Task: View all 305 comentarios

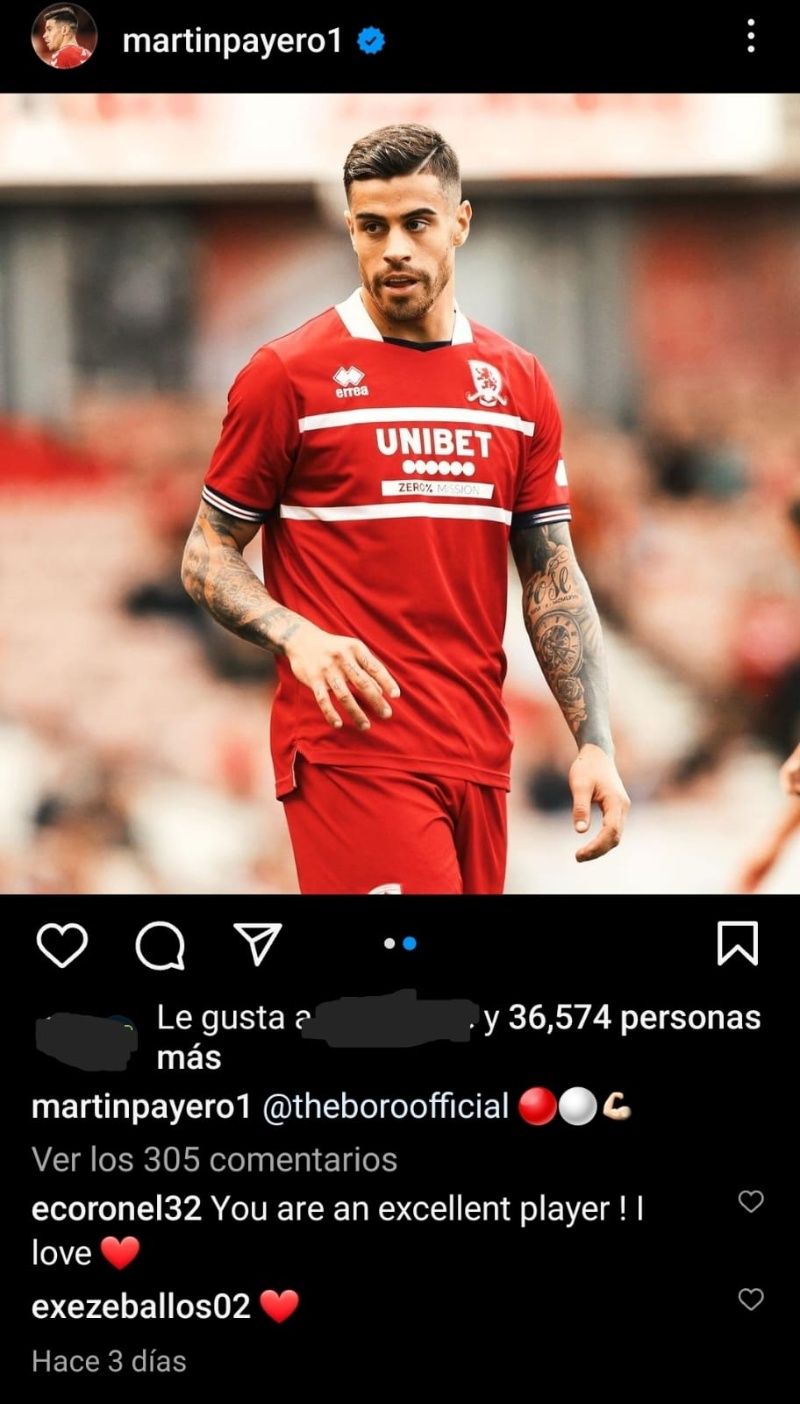Action: click(214, 1159)
